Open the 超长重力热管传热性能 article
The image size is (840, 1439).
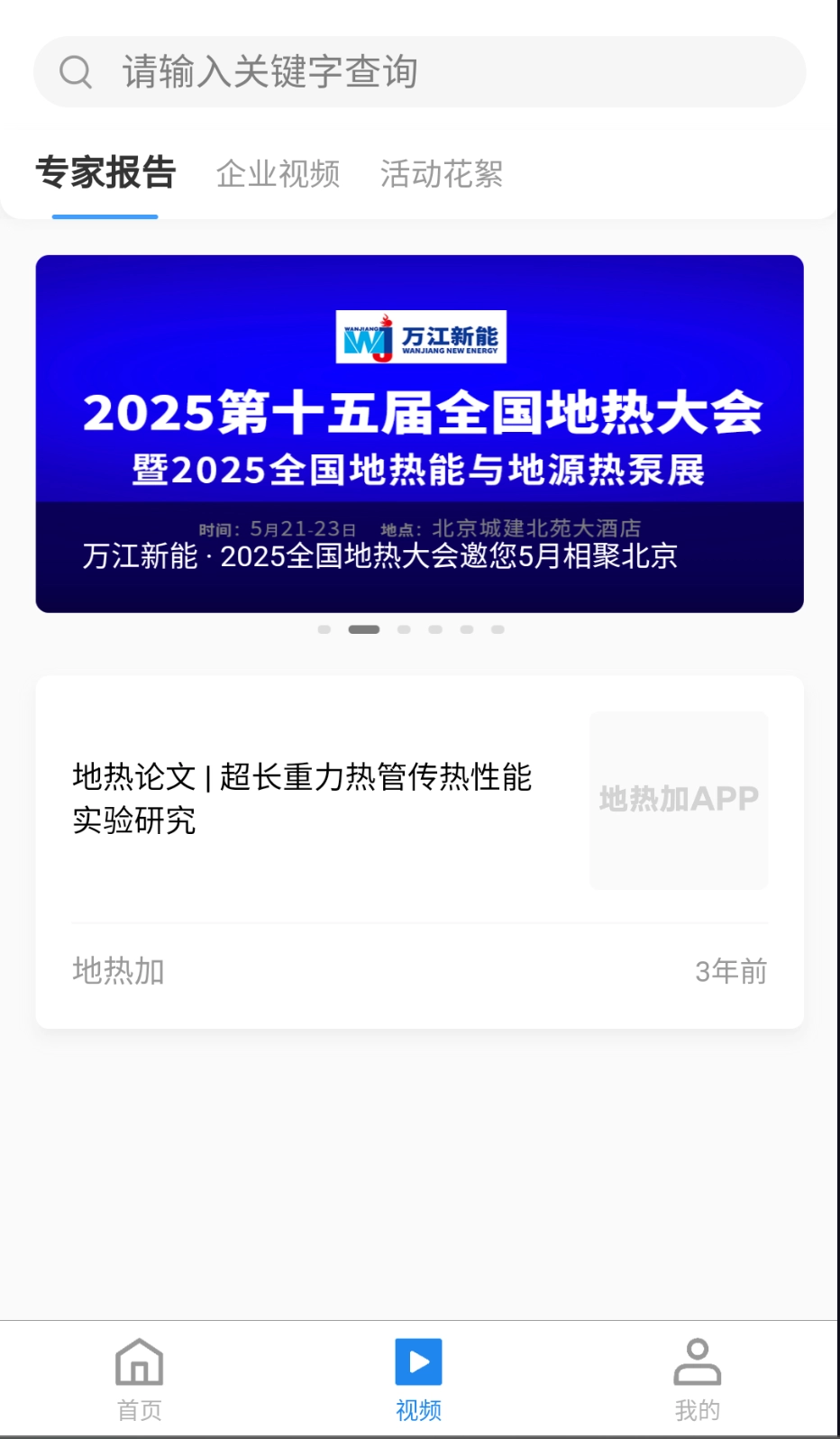pyautogui.click(x=302, y=799)
